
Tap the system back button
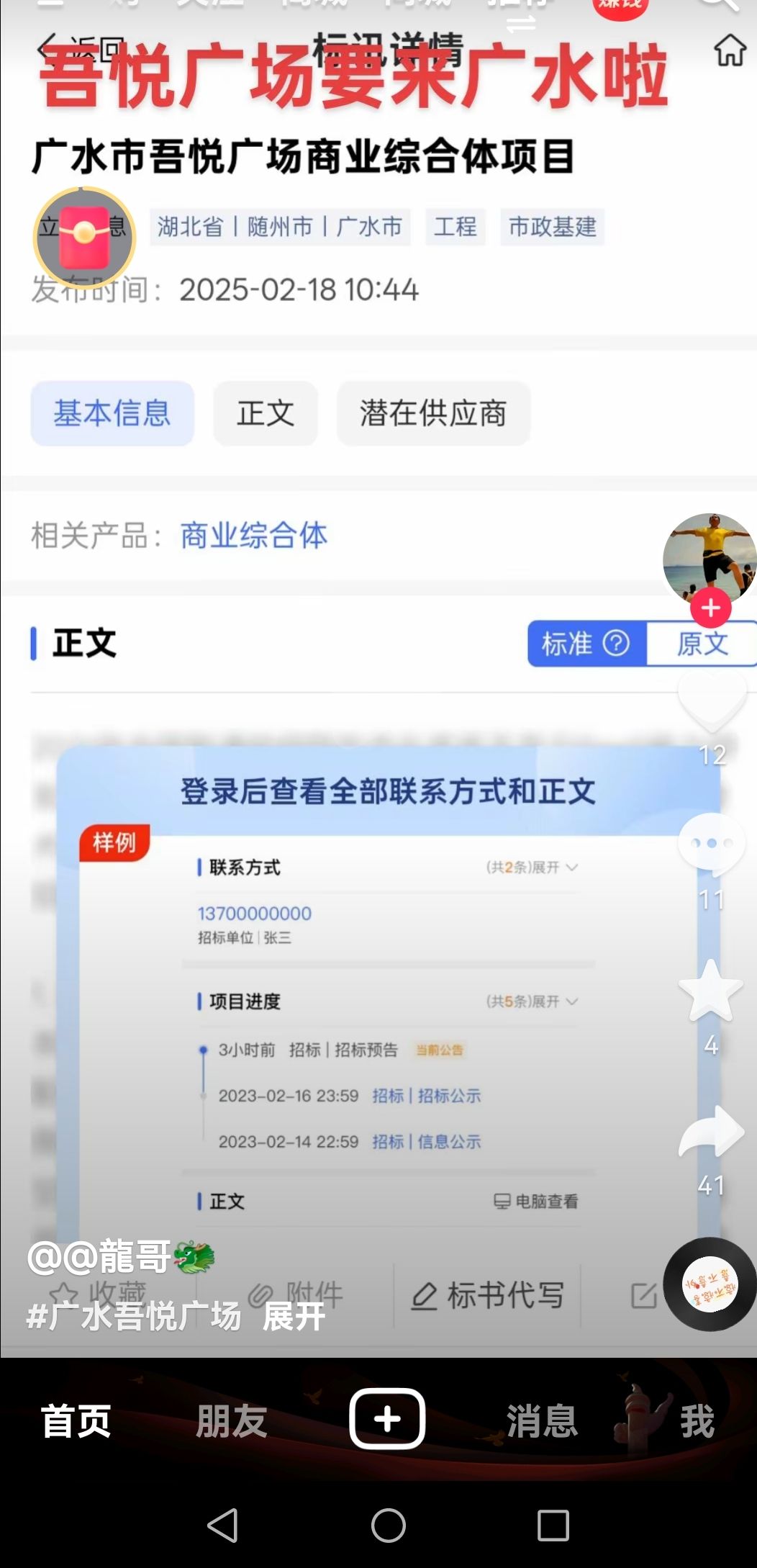(223, 1525)
